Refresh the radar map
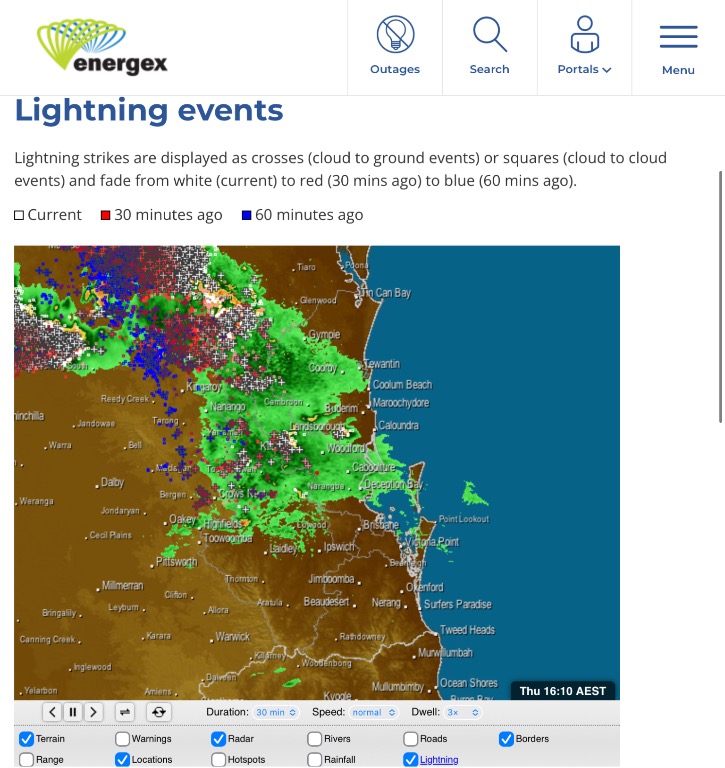Image resolution: width=725 pixels, height=768 pixels. coord(158,712)
